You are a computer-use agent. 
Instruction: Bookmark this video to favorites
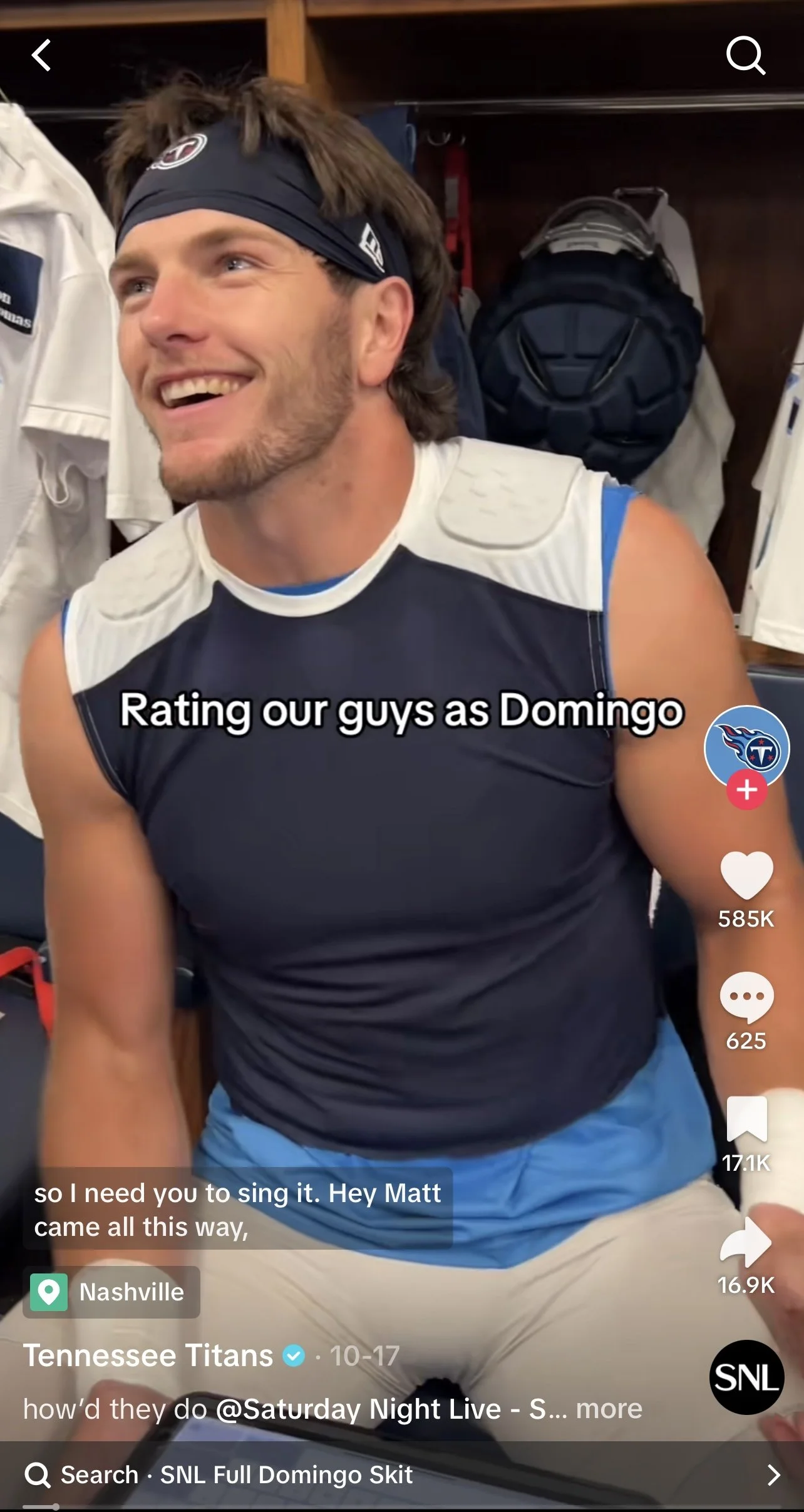click(746, 1119)
